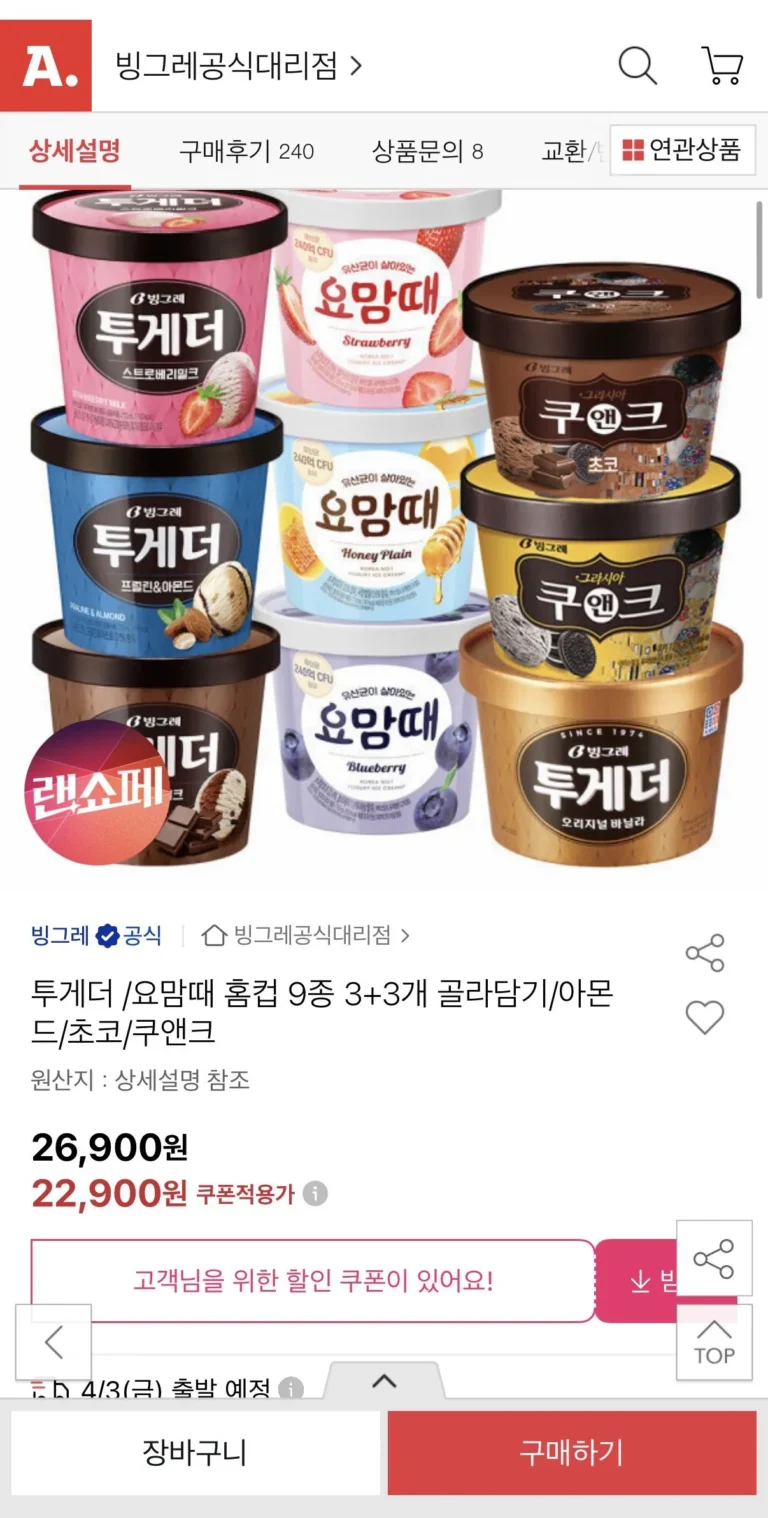This screenshot has width=768, height=1518.
Task: Select the 상세설명 tab
Action: [74, 151]
